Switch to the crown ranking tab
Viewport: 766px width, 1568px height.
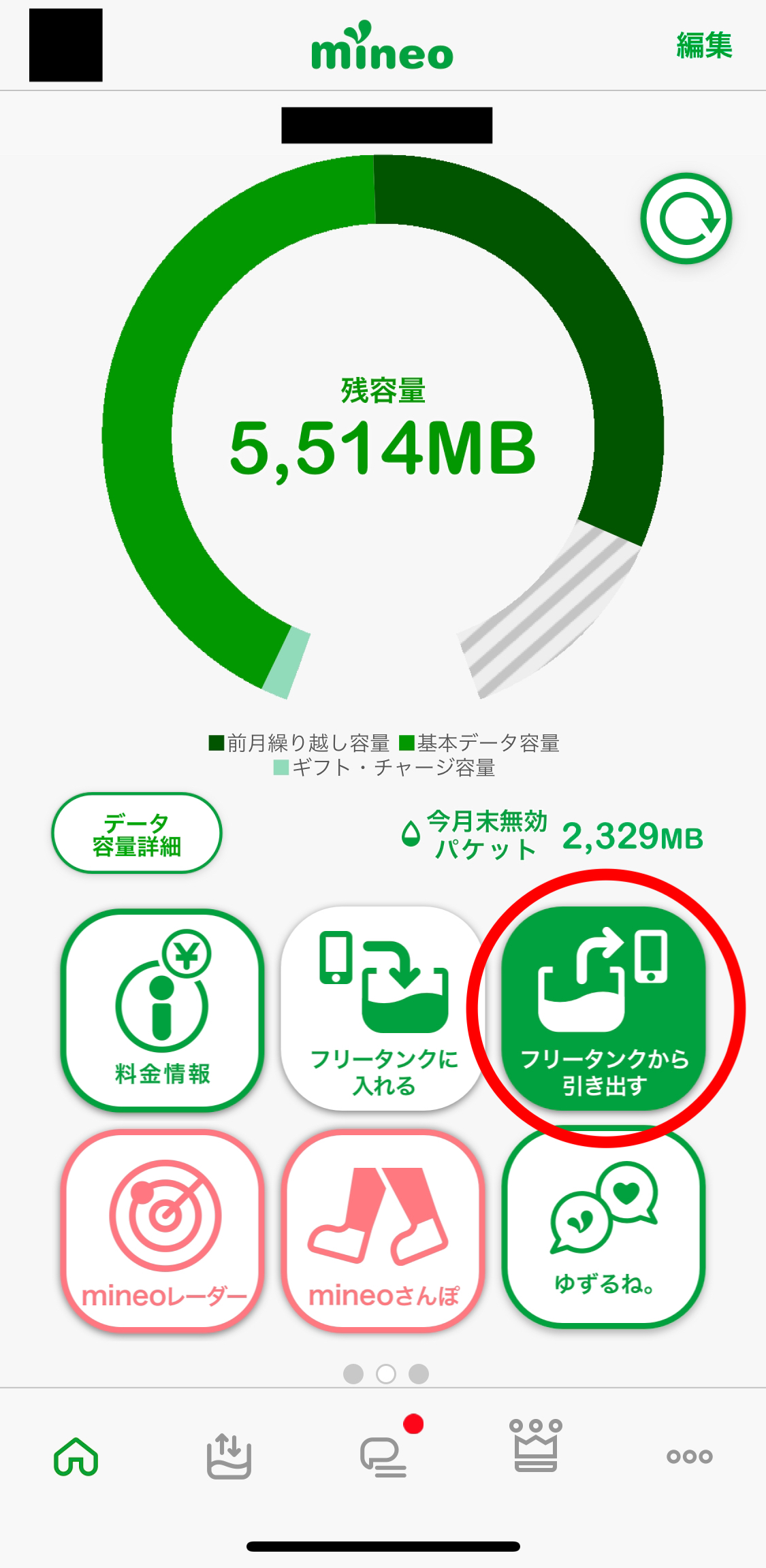pyautogui.click(x=536, y=1446)
